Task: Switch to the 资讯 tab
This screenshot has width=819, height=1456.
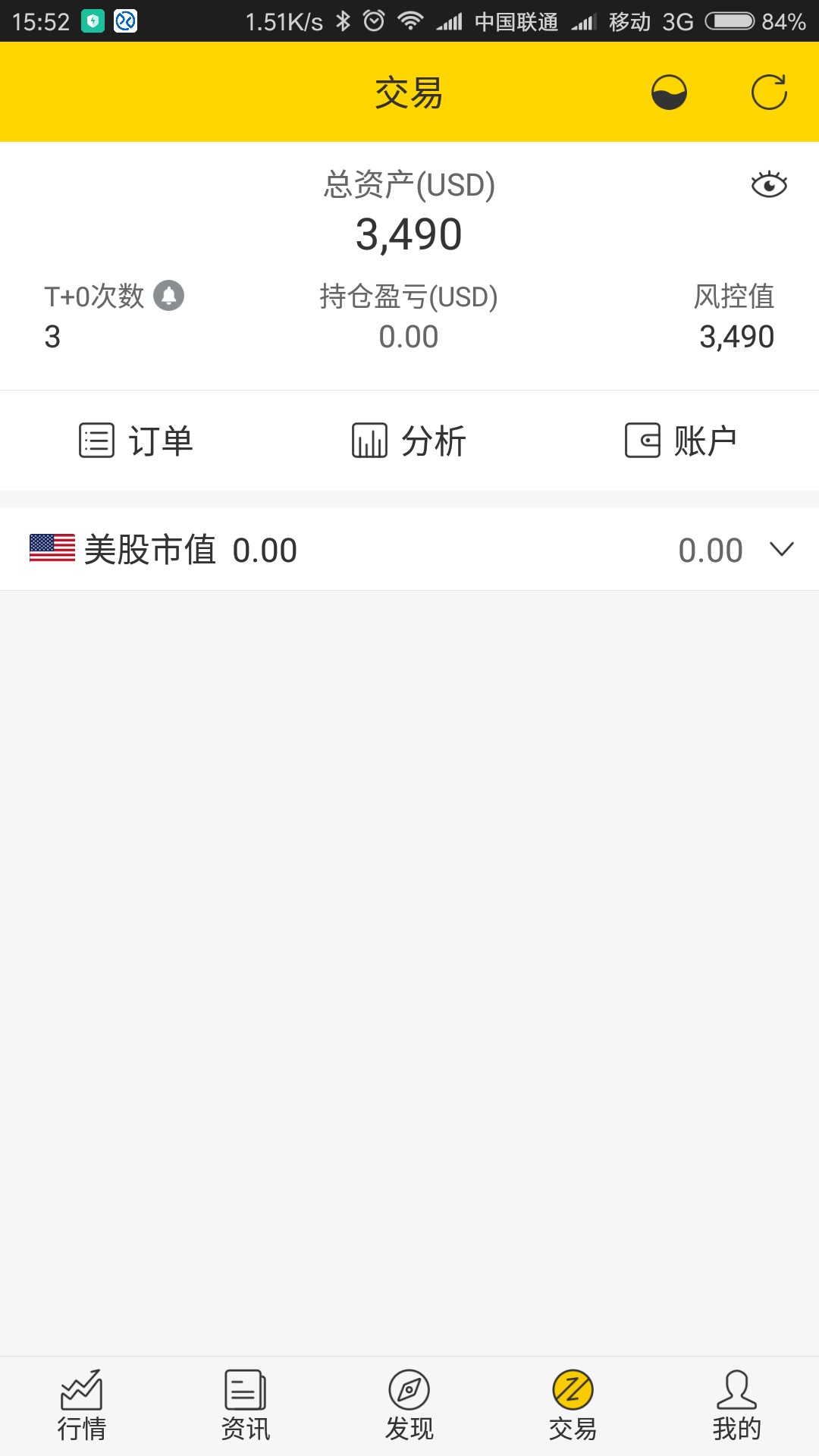Action: 246,1406
